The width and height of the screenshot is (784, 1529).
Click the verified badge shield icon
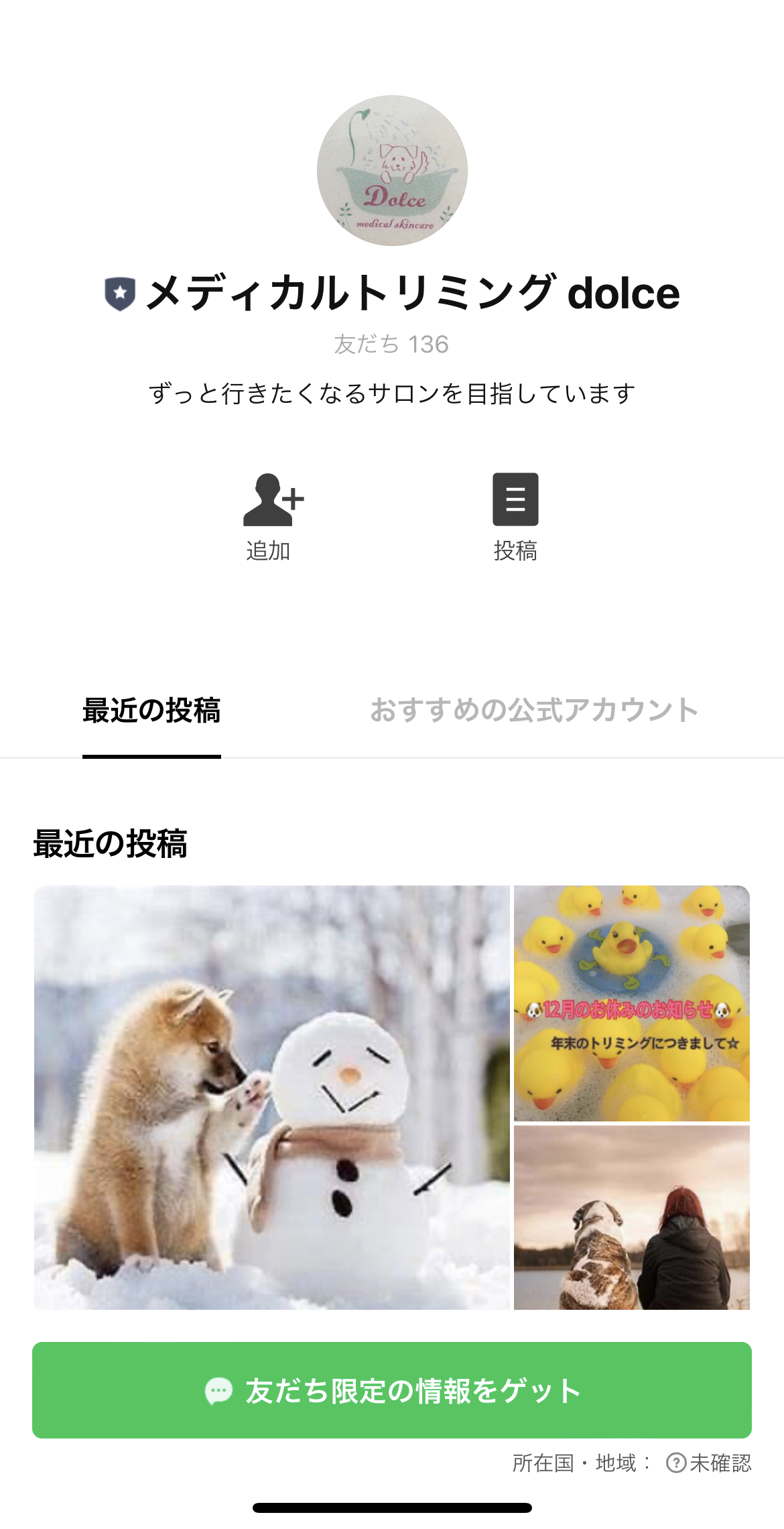pos(119,292)
